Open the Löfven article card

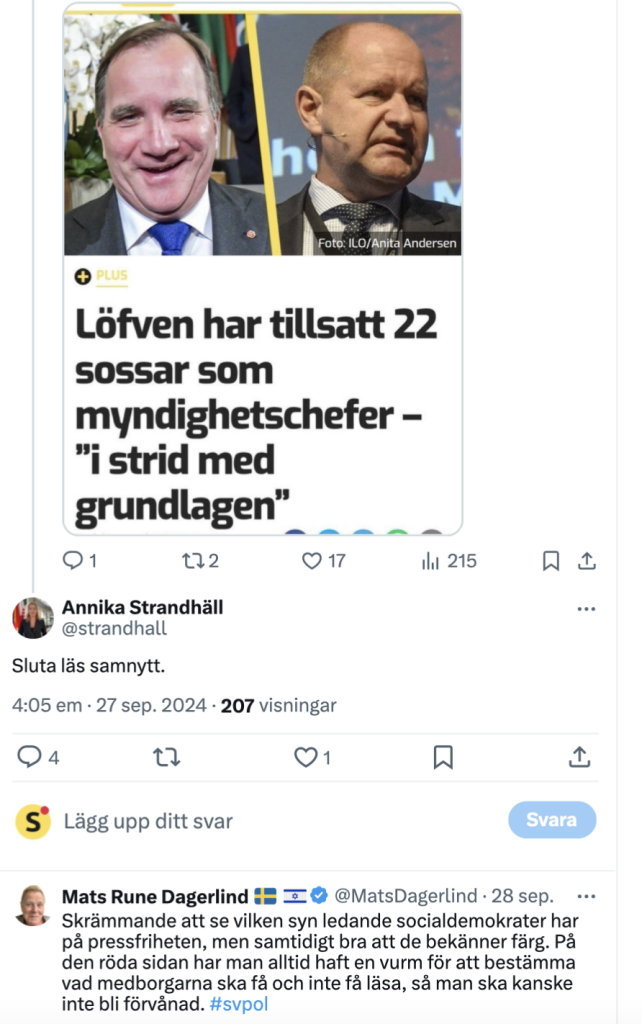(262, 400)
